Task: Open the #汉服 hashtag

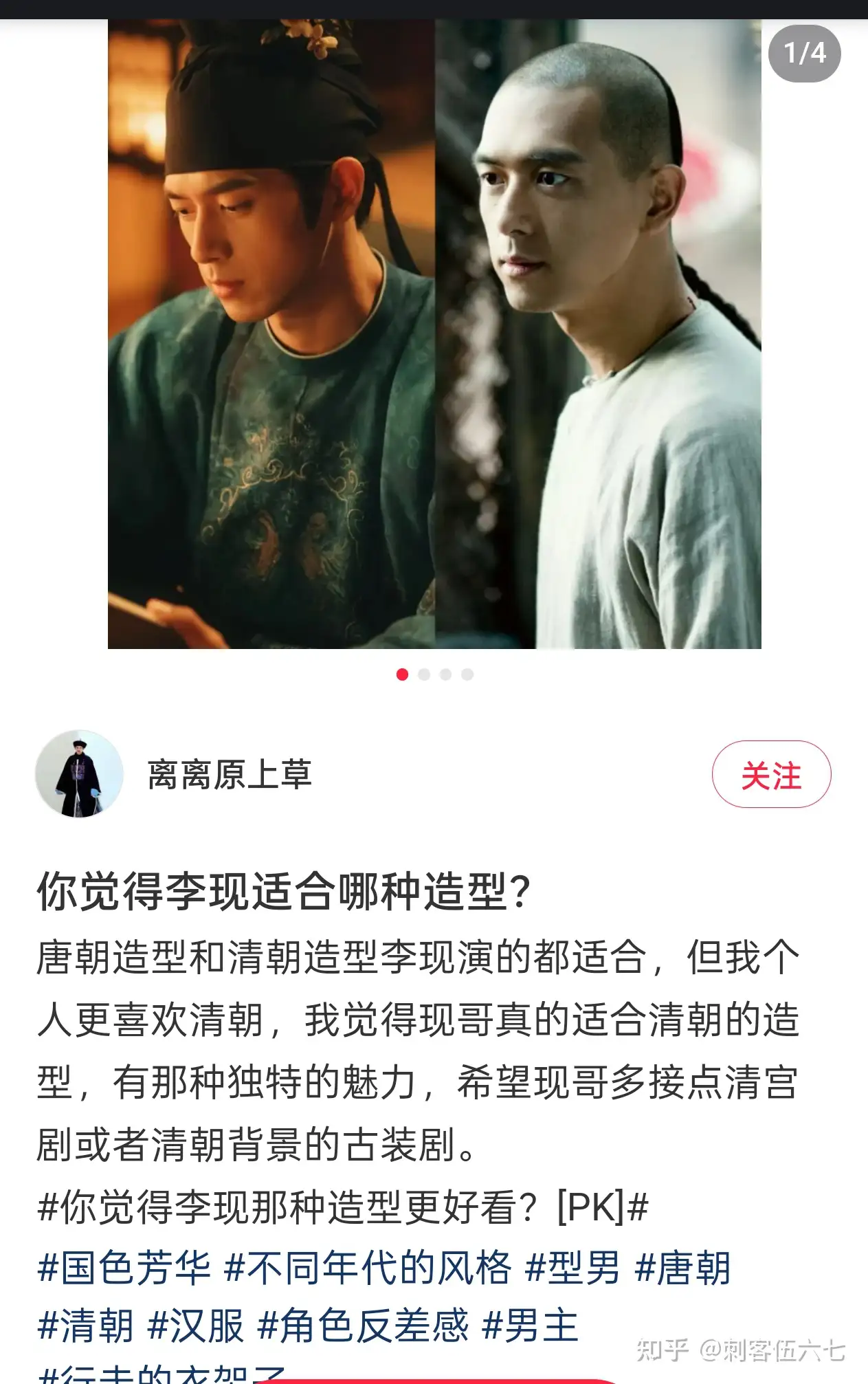Action: pos(196,1326)
